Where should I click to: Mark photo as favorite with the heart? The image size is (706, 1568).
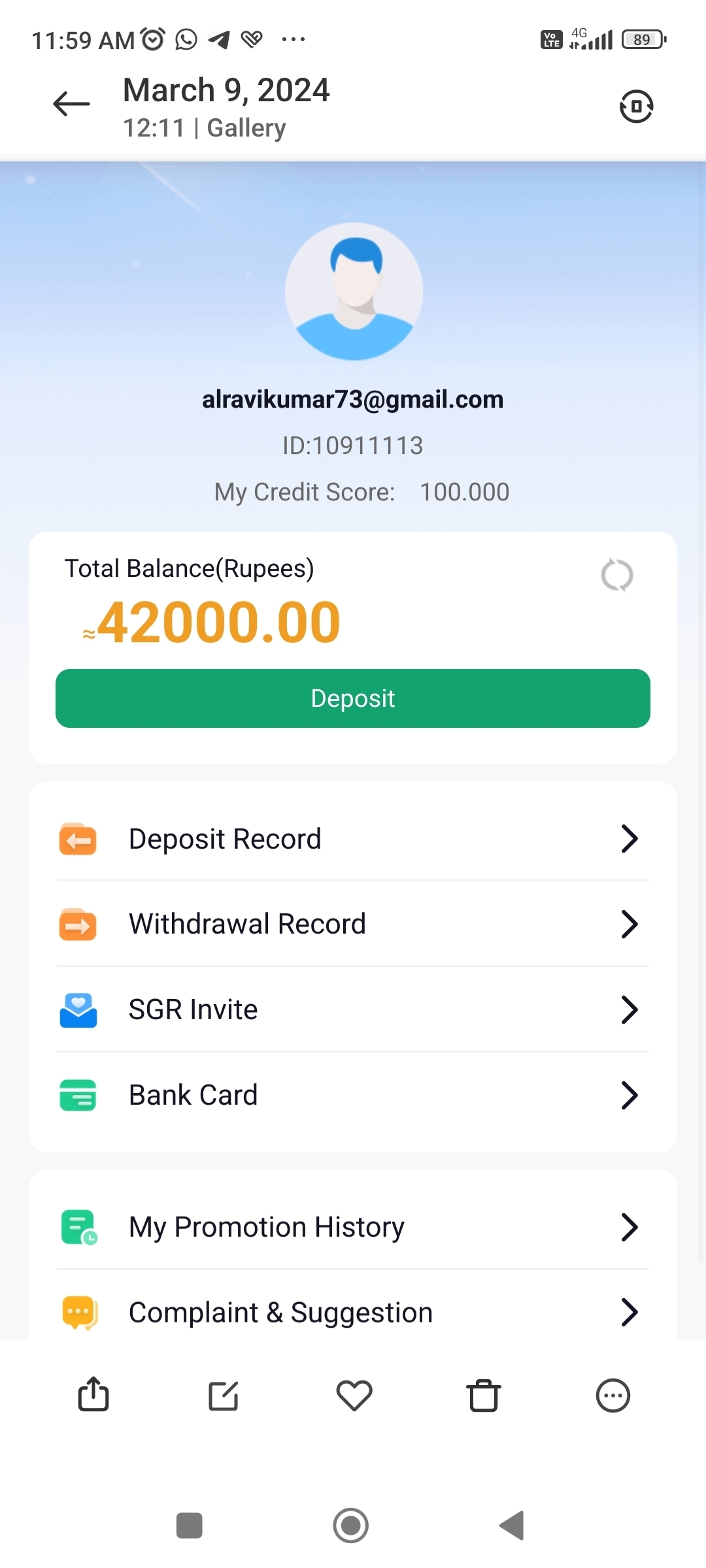tap(354, 1396)
